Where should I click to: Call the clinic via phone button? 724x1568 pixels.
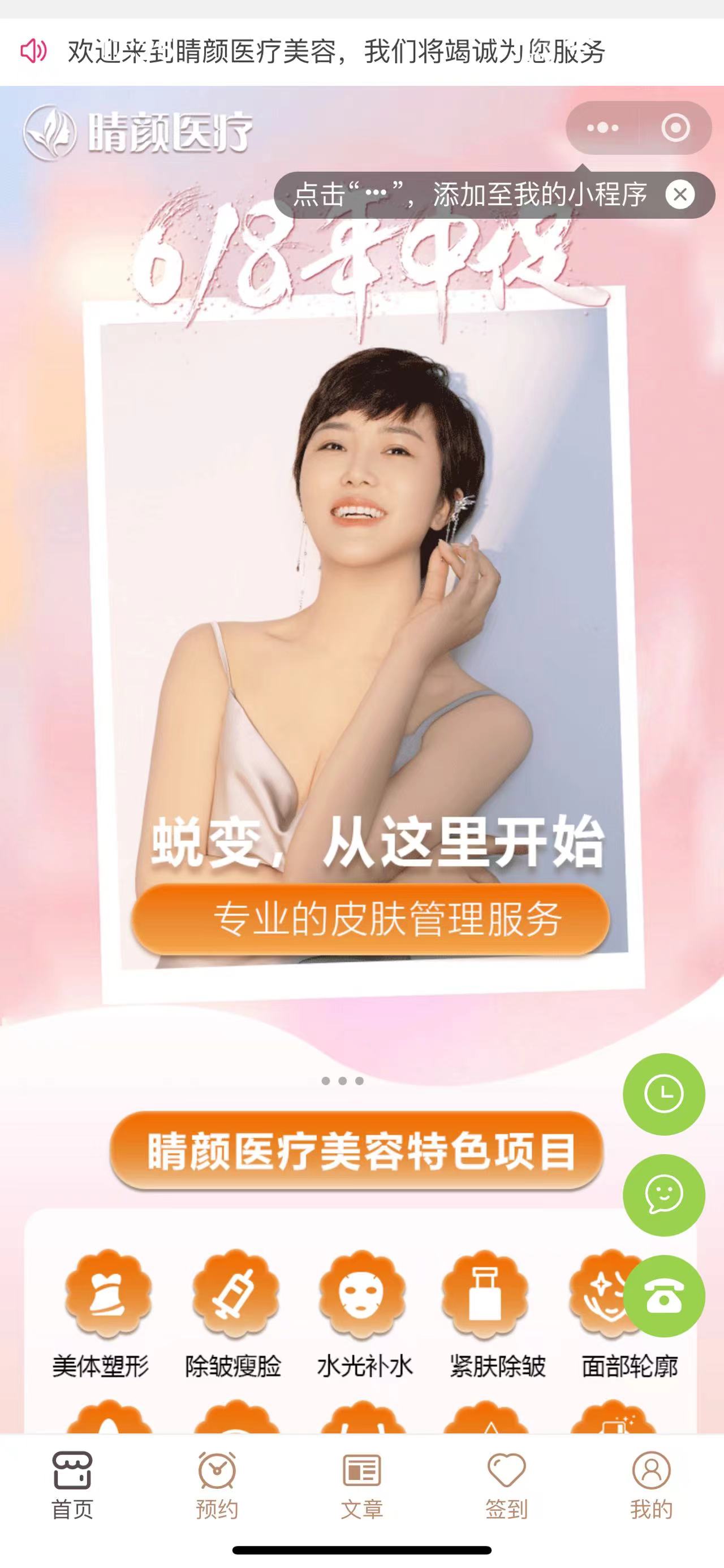663,1296
